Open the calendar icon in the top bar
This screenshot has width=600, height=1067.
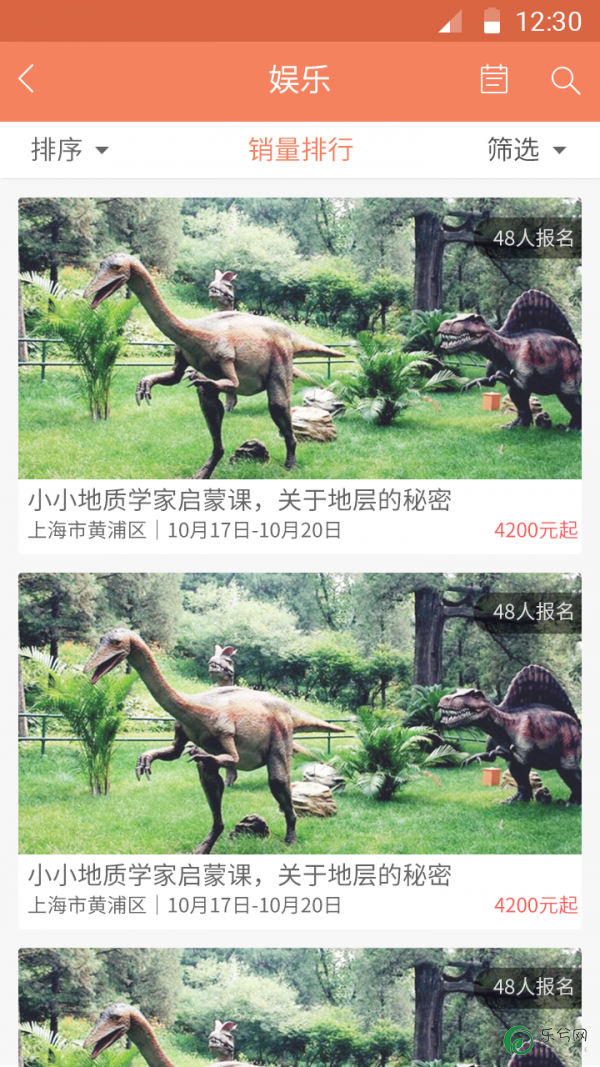click(x=494, y=80)
